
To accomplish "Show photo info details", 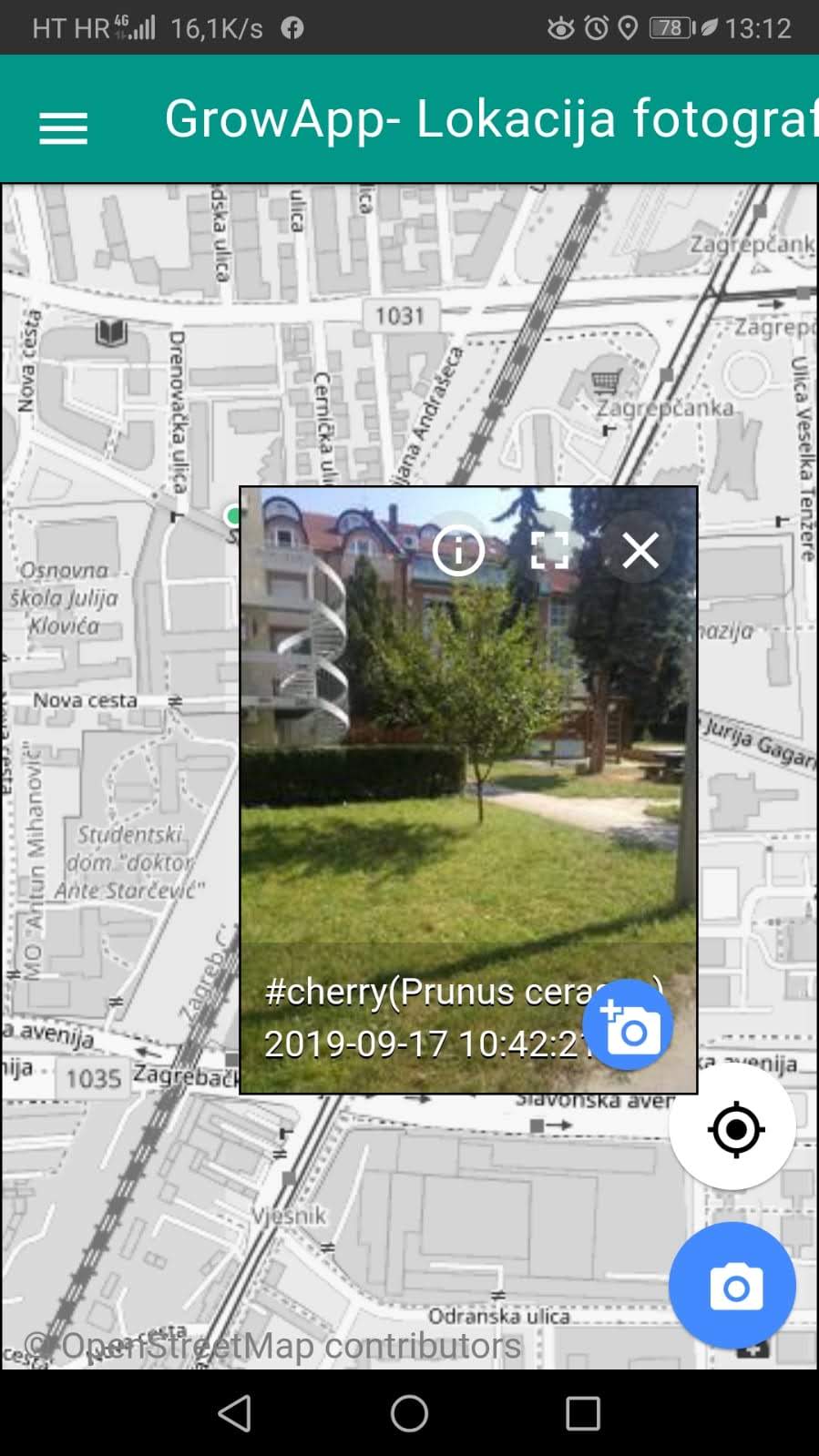I will coord(457,550).
